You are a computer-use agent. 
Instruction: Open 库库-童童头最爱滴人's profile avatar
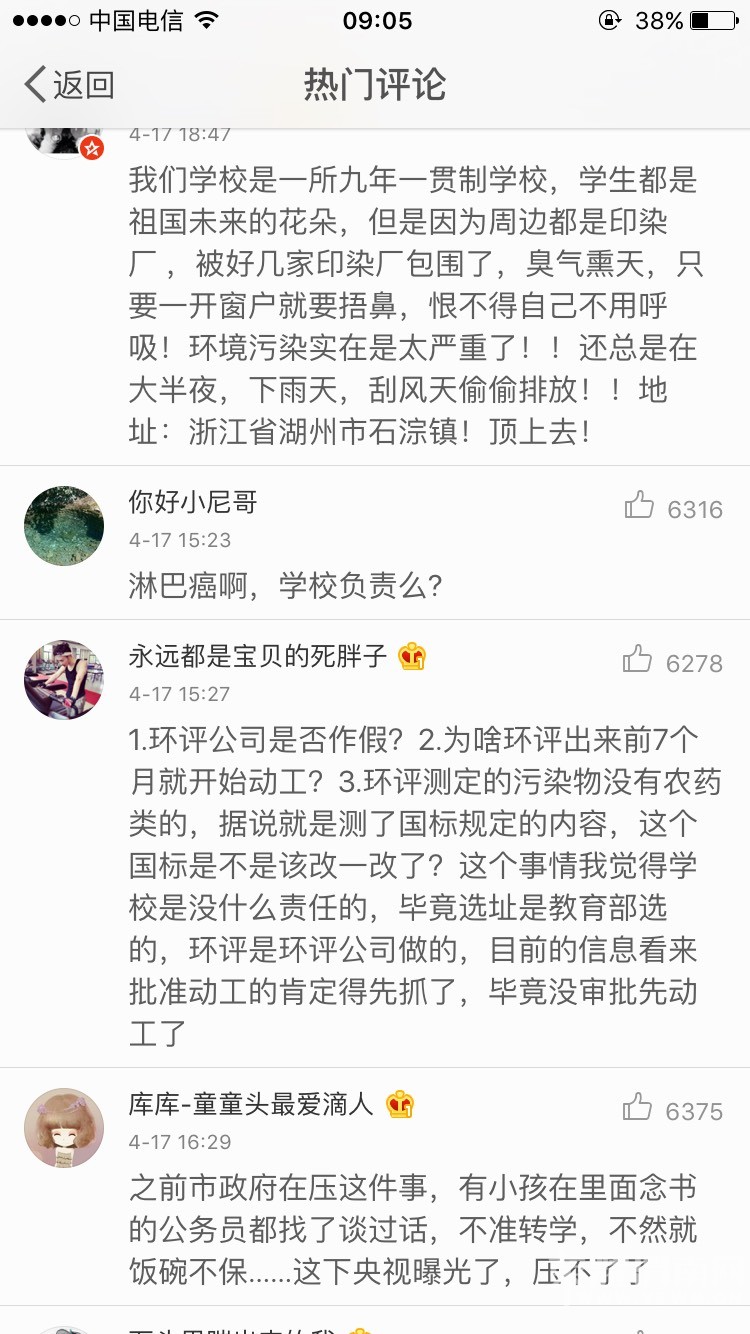[64, 1128]
